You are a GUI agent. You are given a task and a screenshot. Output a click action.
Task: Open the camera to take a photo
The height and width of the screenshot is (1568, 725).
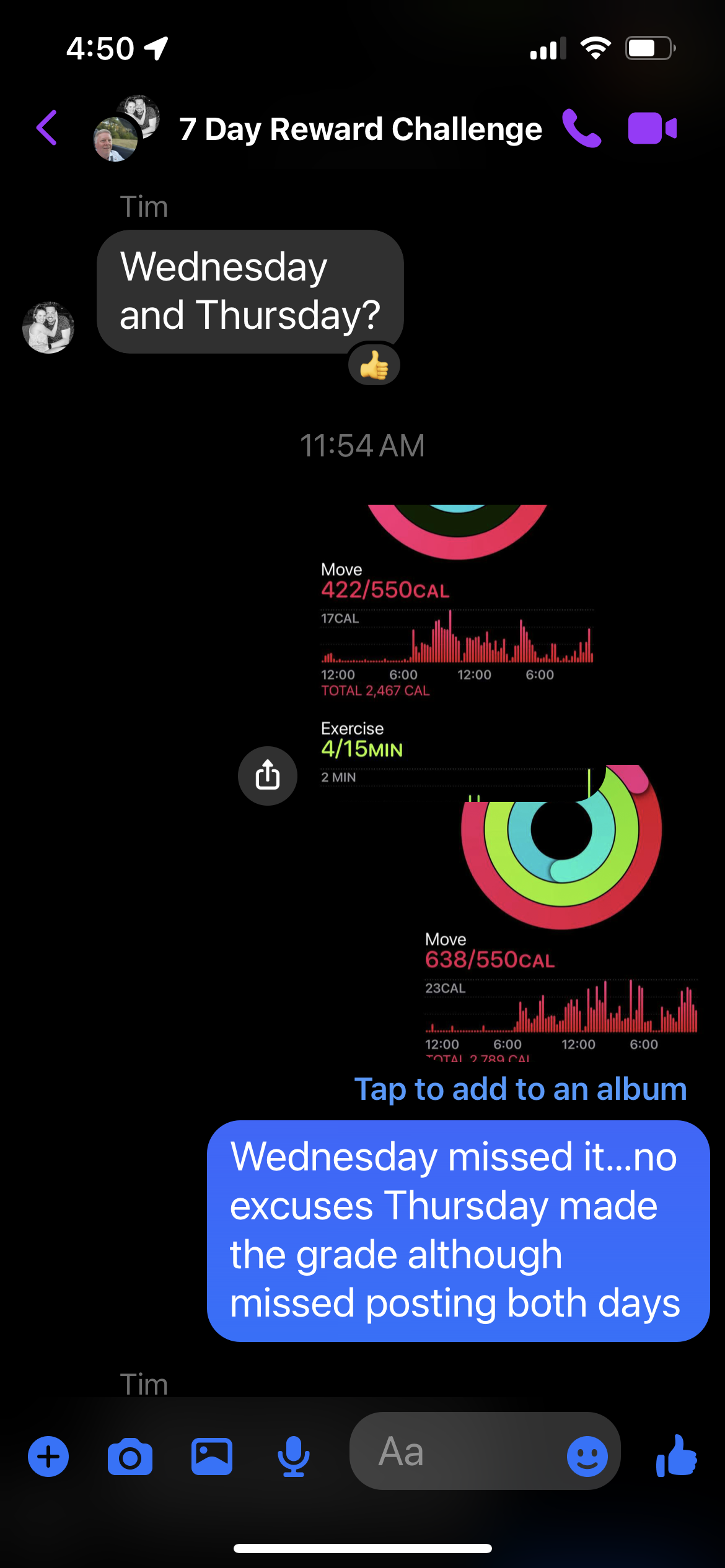pos(130,1457)
